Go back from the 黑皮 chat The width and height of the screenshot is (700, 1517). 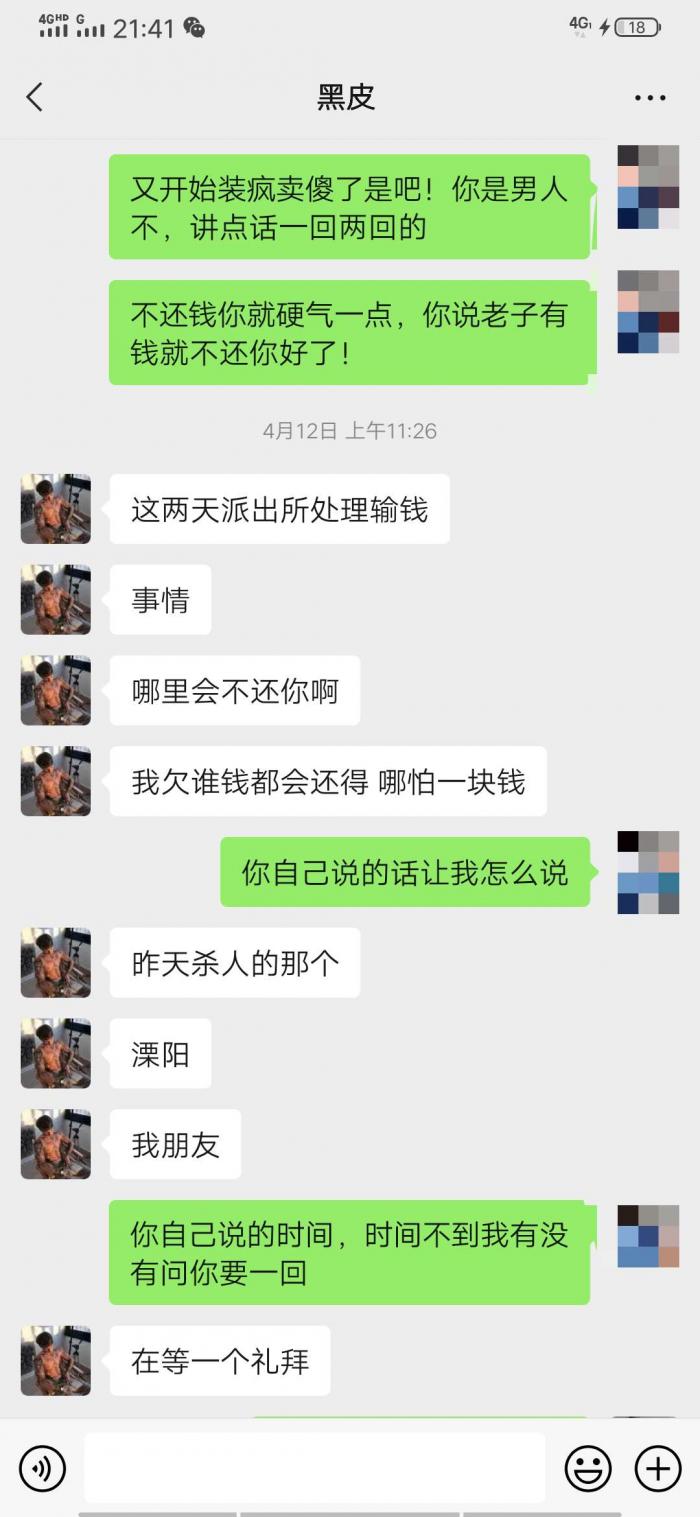pyautogui.click(x=35, y=97)
